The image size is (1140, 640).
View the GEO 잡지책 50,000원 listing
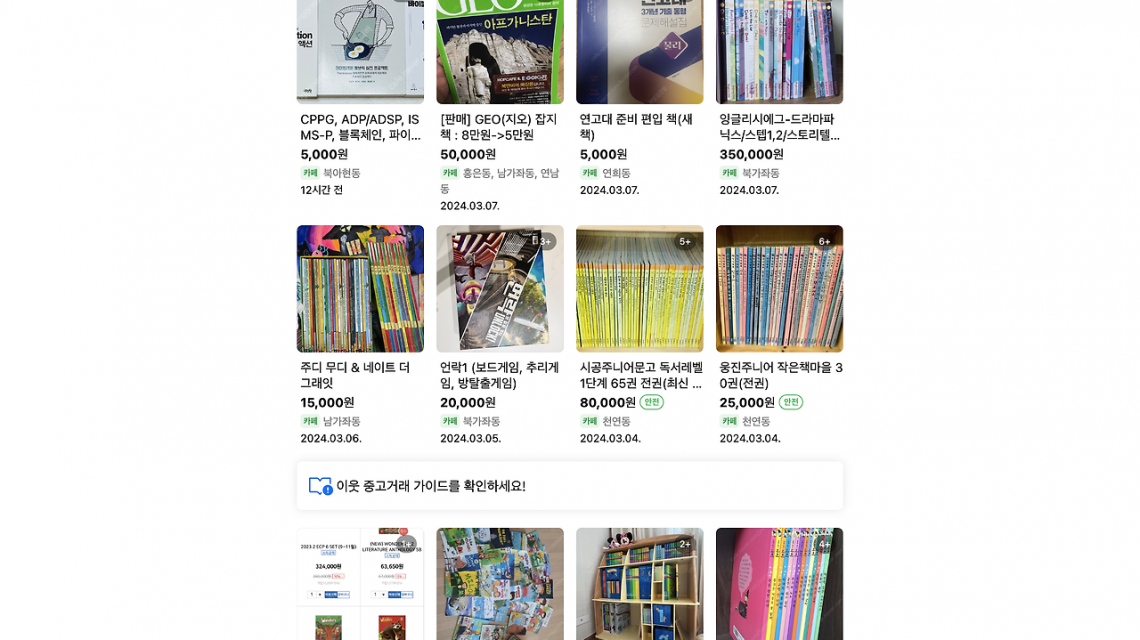(x=499, y=127)
